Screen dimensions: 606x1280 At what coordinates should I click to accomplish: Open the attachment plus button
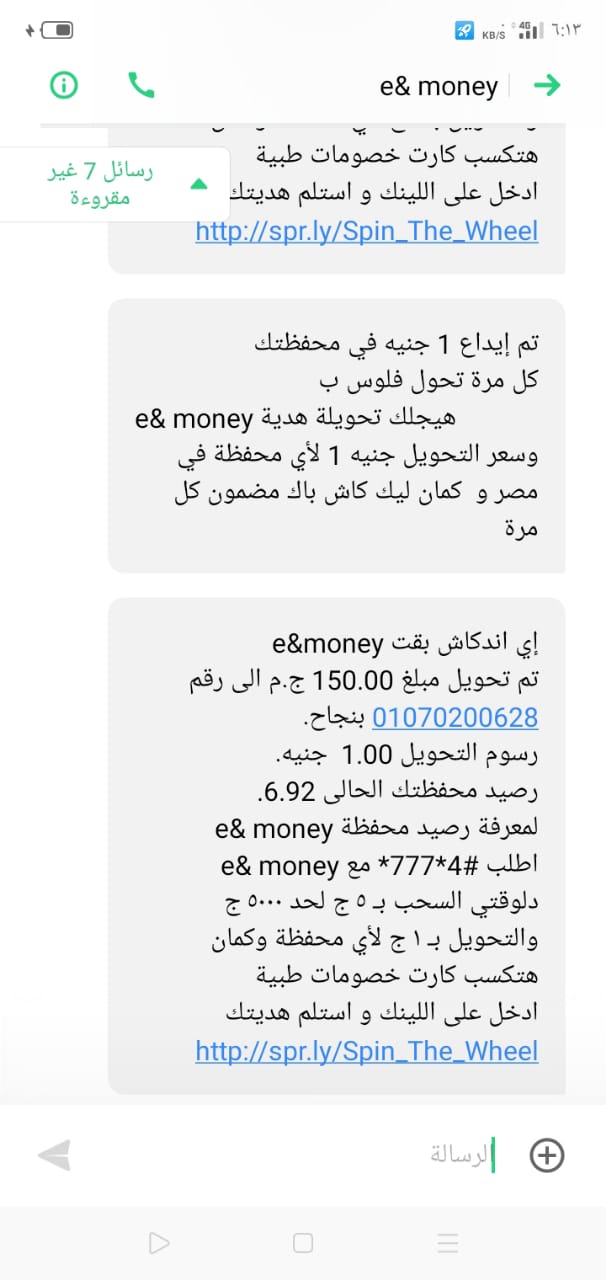tap(547, 1155)
